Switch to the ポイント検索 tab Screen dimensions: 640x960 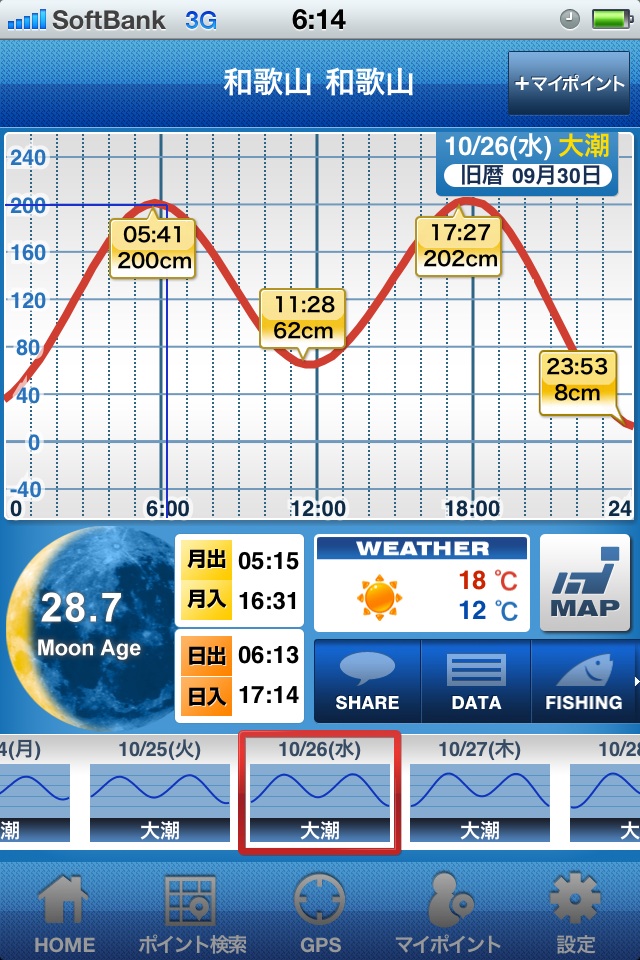192,911
